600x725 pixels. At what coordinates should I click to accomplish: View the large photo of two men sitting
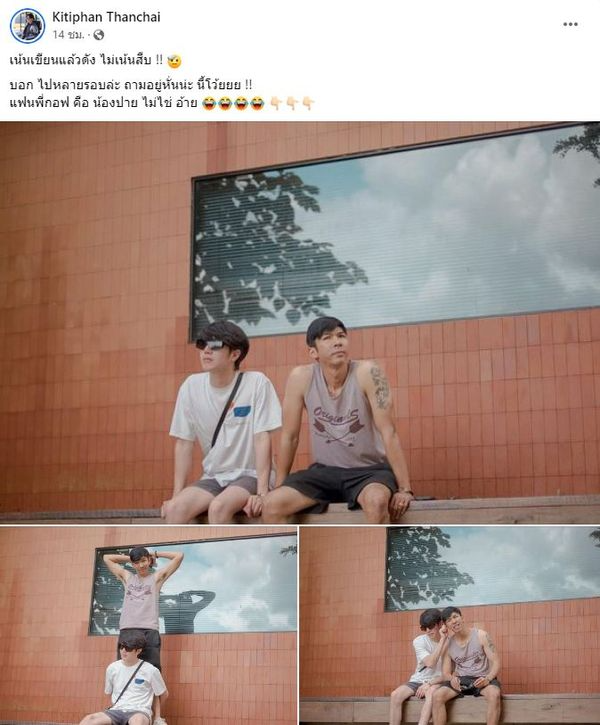(300, 322)
